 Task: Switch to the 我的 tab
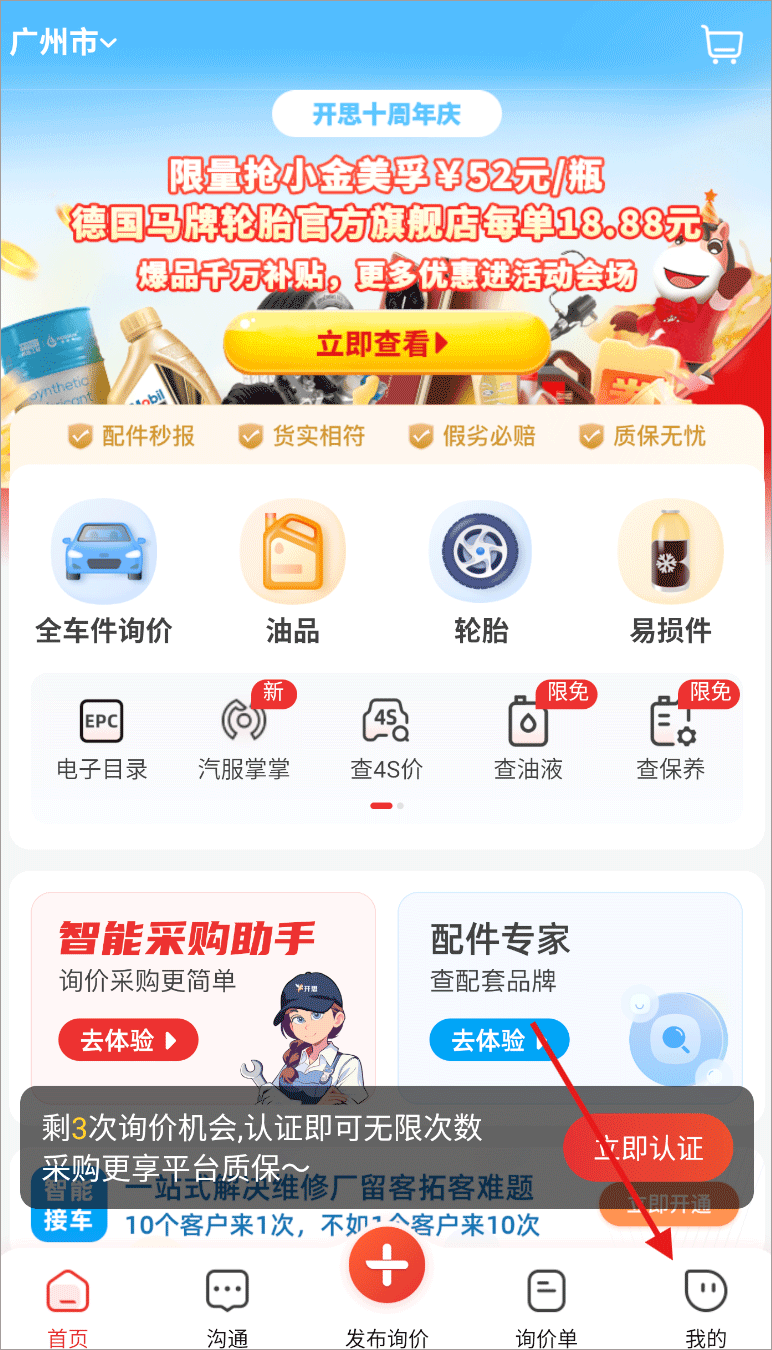[x=705, y=1306]
